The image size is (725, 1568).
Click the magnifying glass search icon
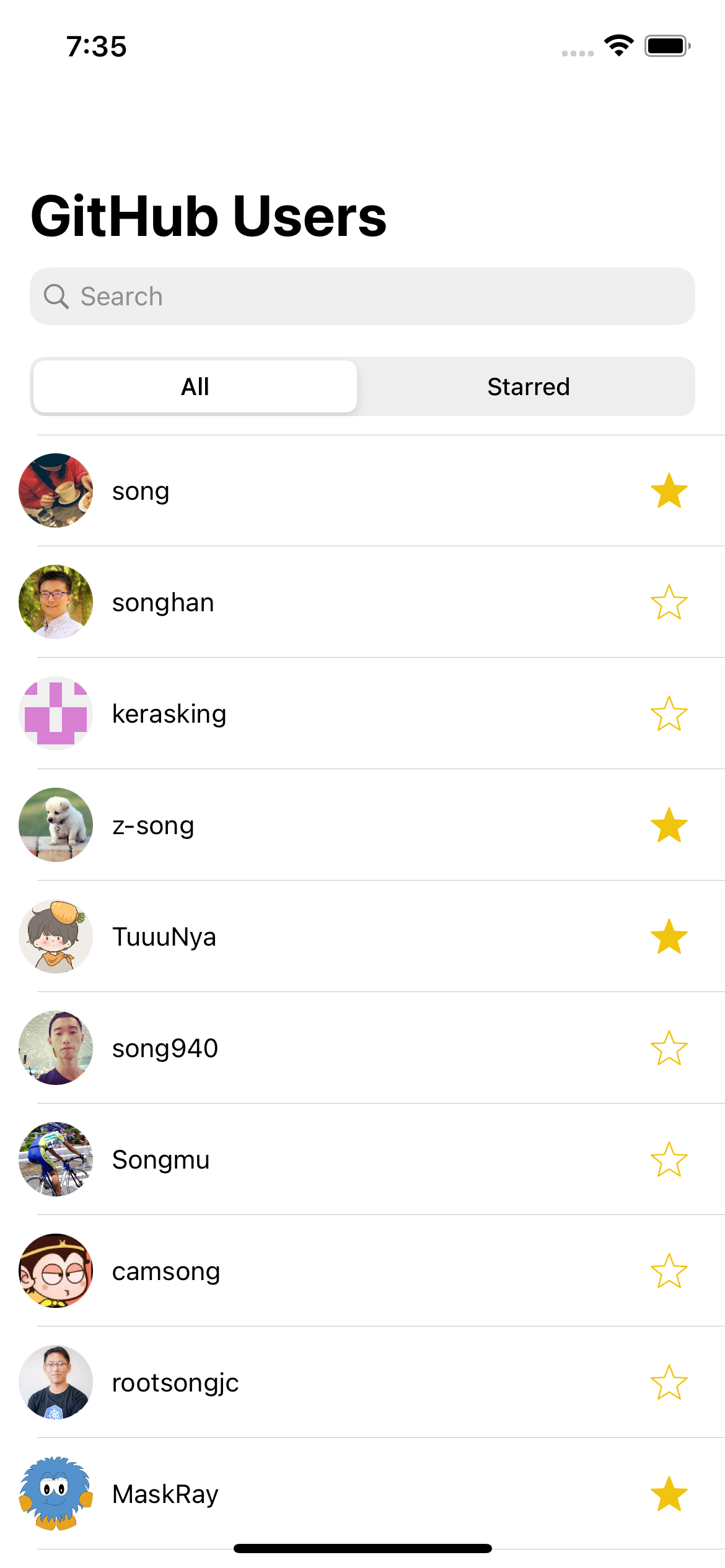(57, 296)
